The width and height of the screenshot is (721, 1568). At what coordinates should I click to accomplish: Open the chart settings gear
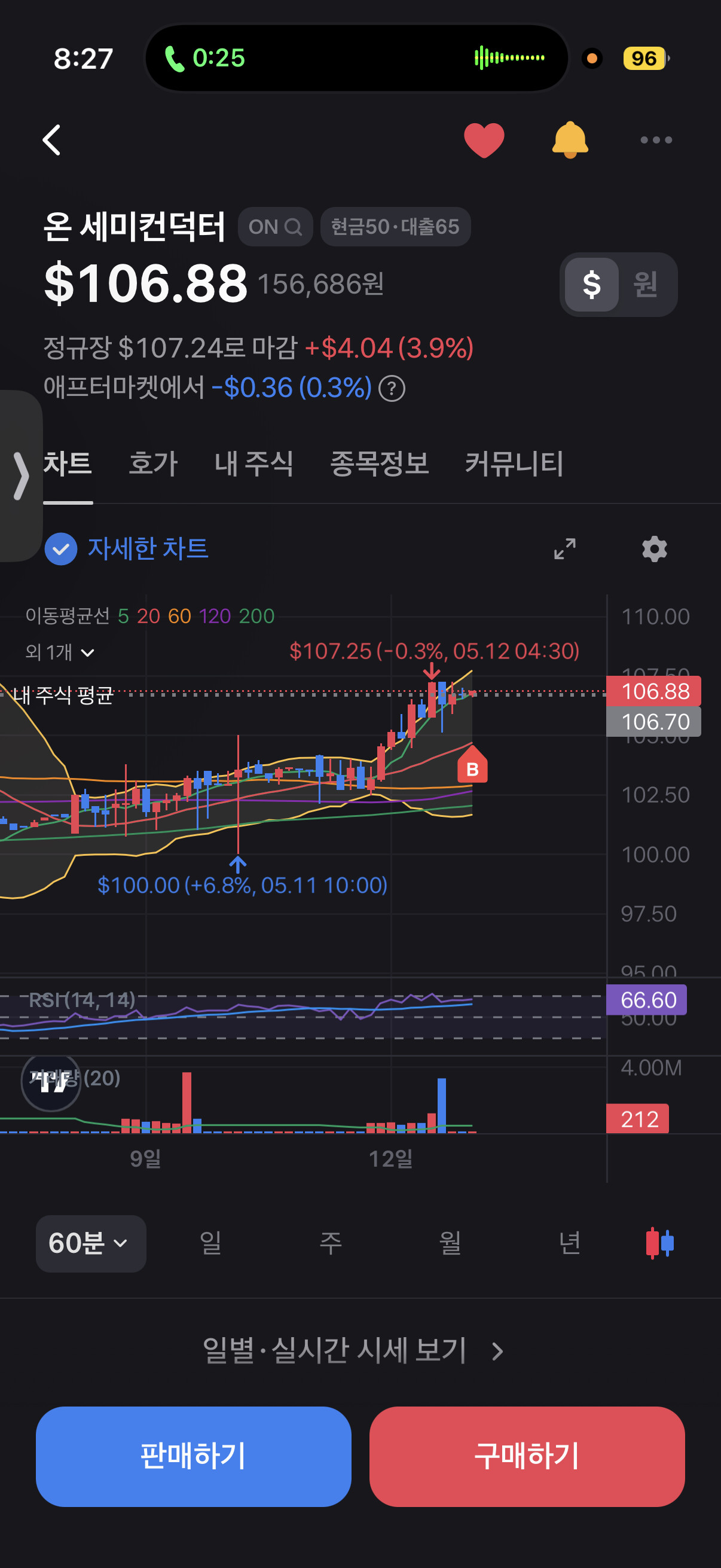tap(655, 548)
